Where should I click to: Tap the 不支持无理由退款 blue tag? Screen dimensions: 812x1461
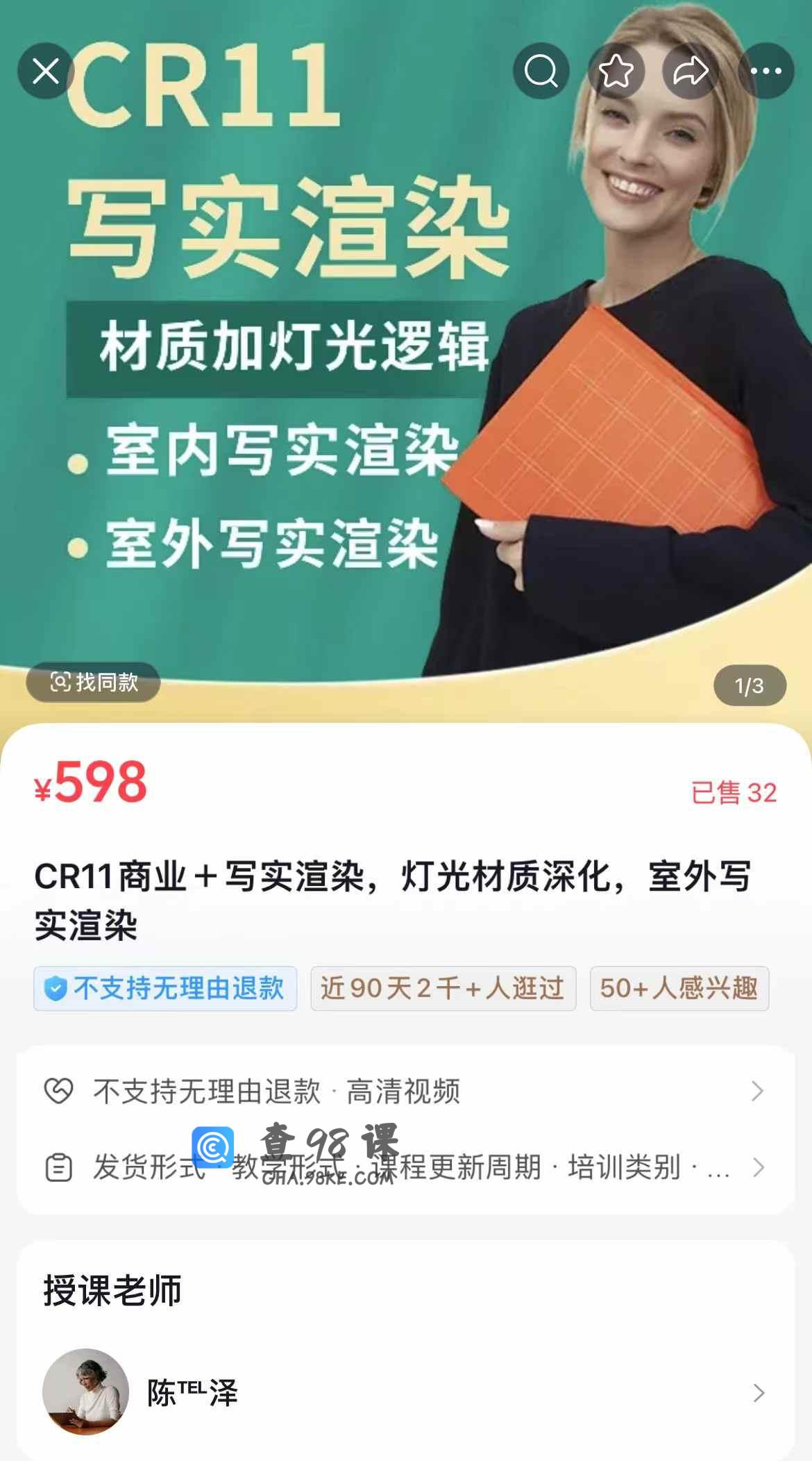[x=165, y=988]
